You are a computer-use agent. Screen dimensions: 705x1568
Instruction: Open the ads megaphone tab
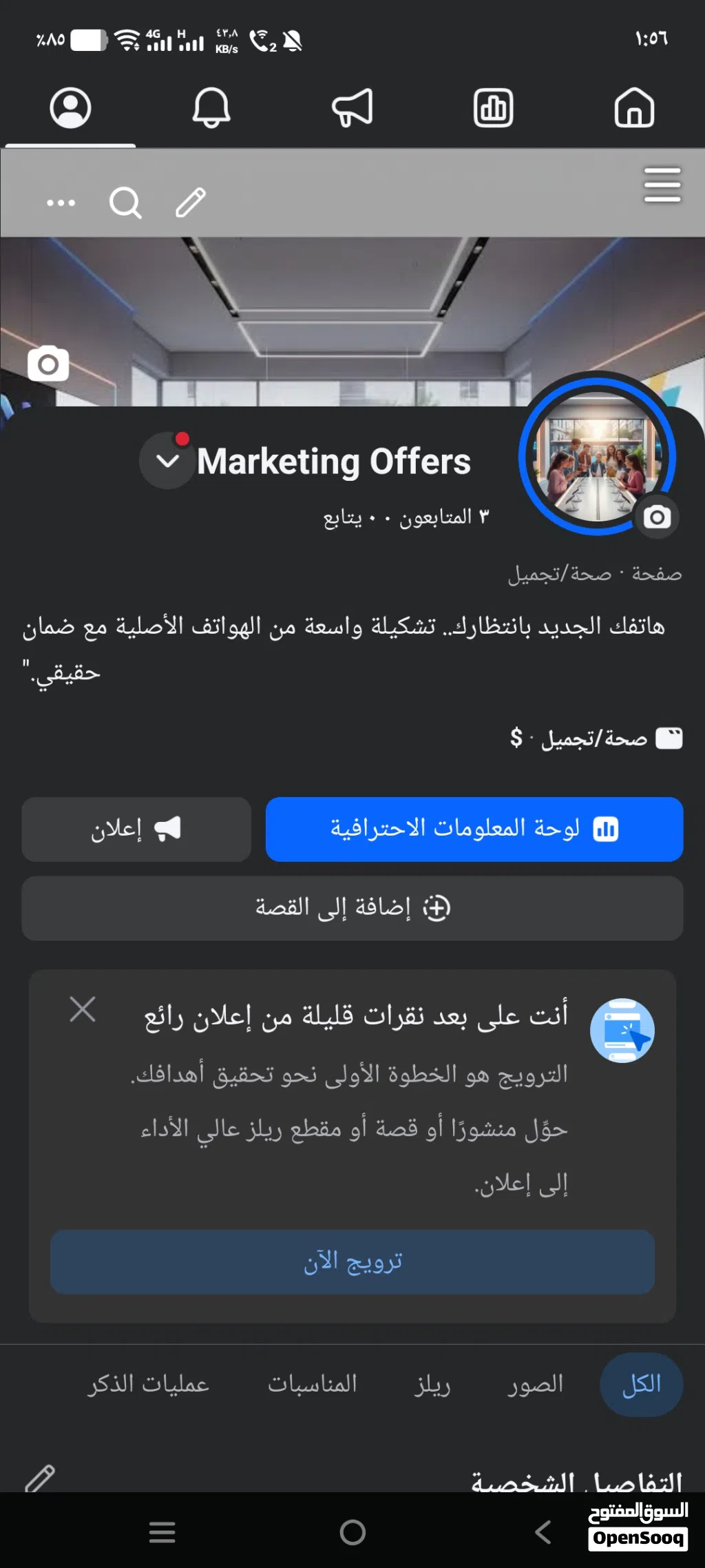(x=352, y=108)
